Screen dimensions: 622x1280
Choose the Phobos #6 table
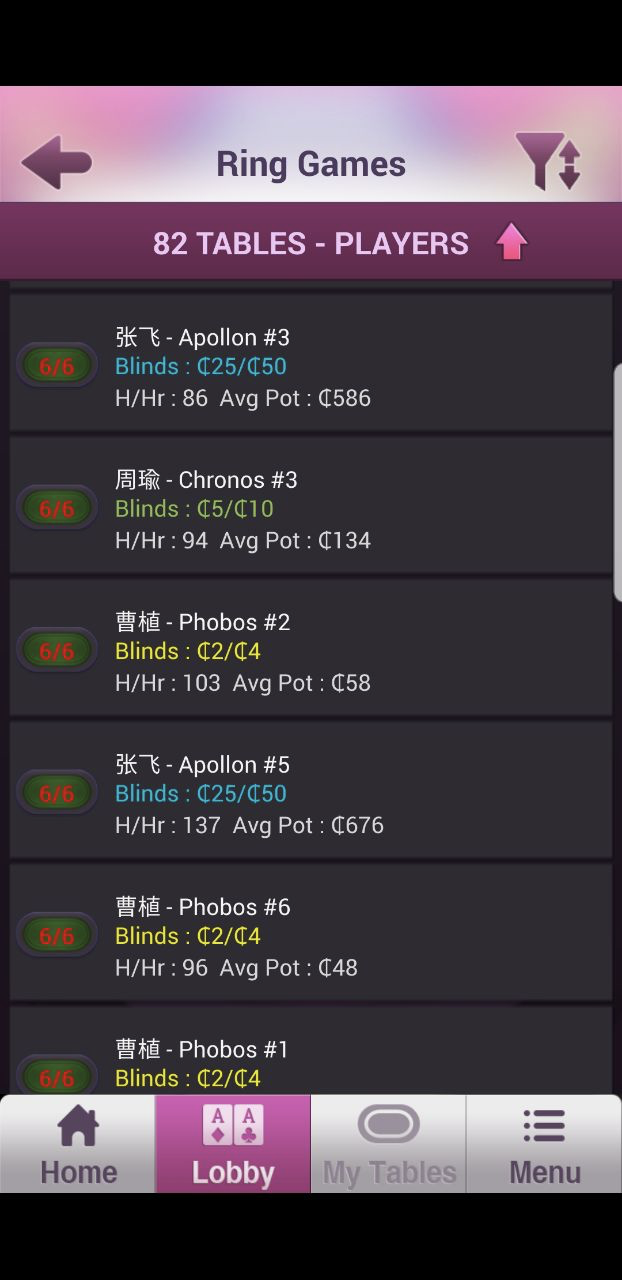pos(310,935)
